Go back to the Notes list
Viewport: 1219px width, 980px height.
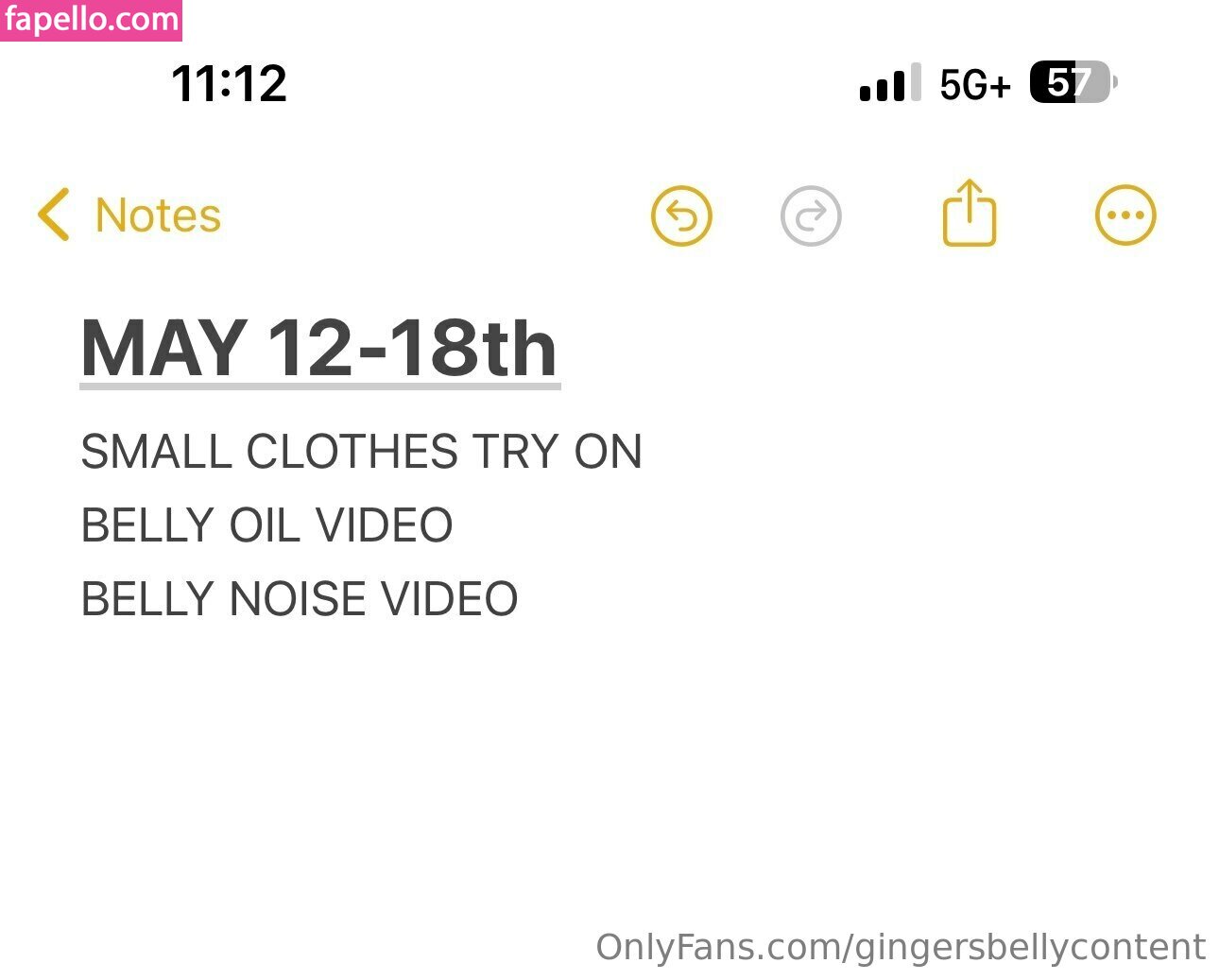[129, 215]
